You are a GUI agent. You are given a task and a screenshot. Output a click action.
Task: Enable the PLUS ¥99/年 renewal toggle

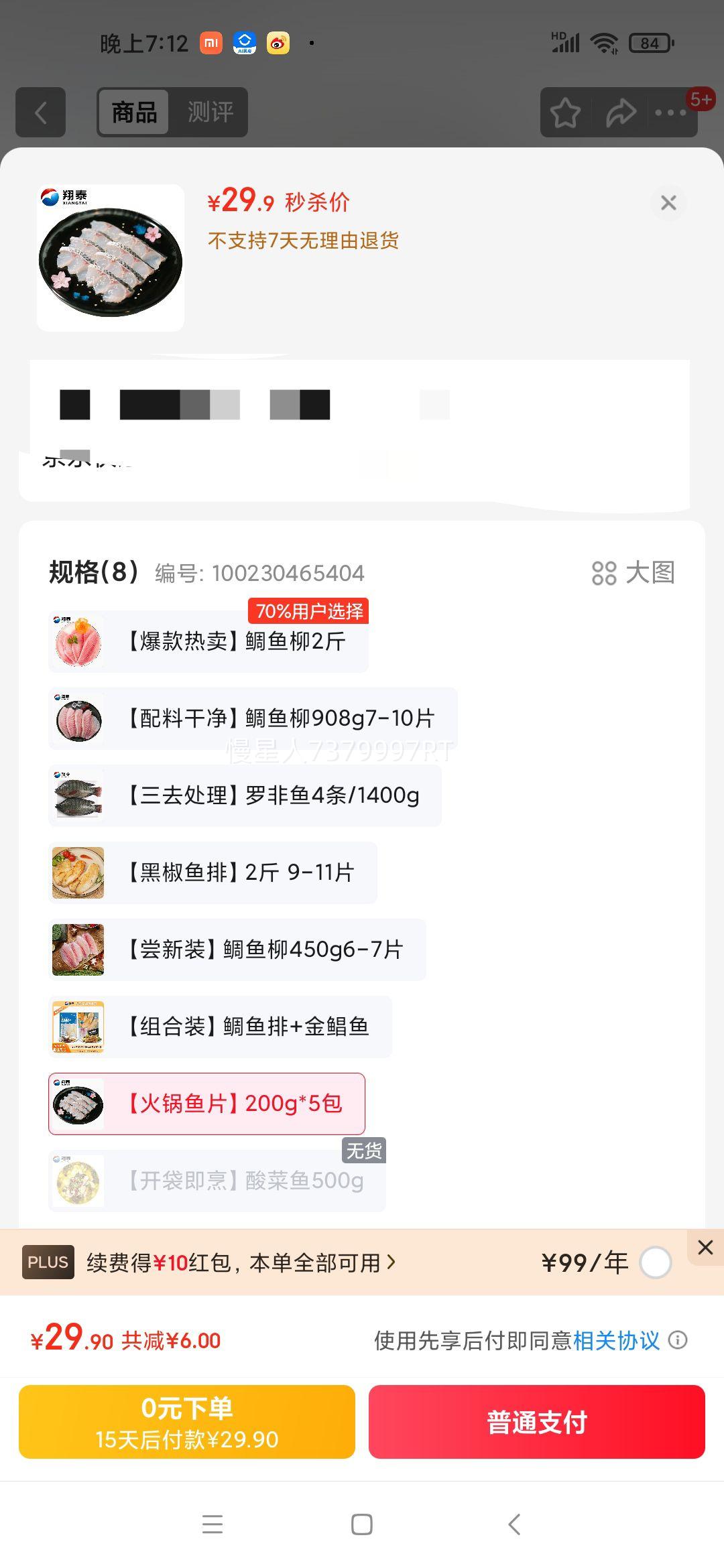pyautogui.click(x=655, y=1262)
